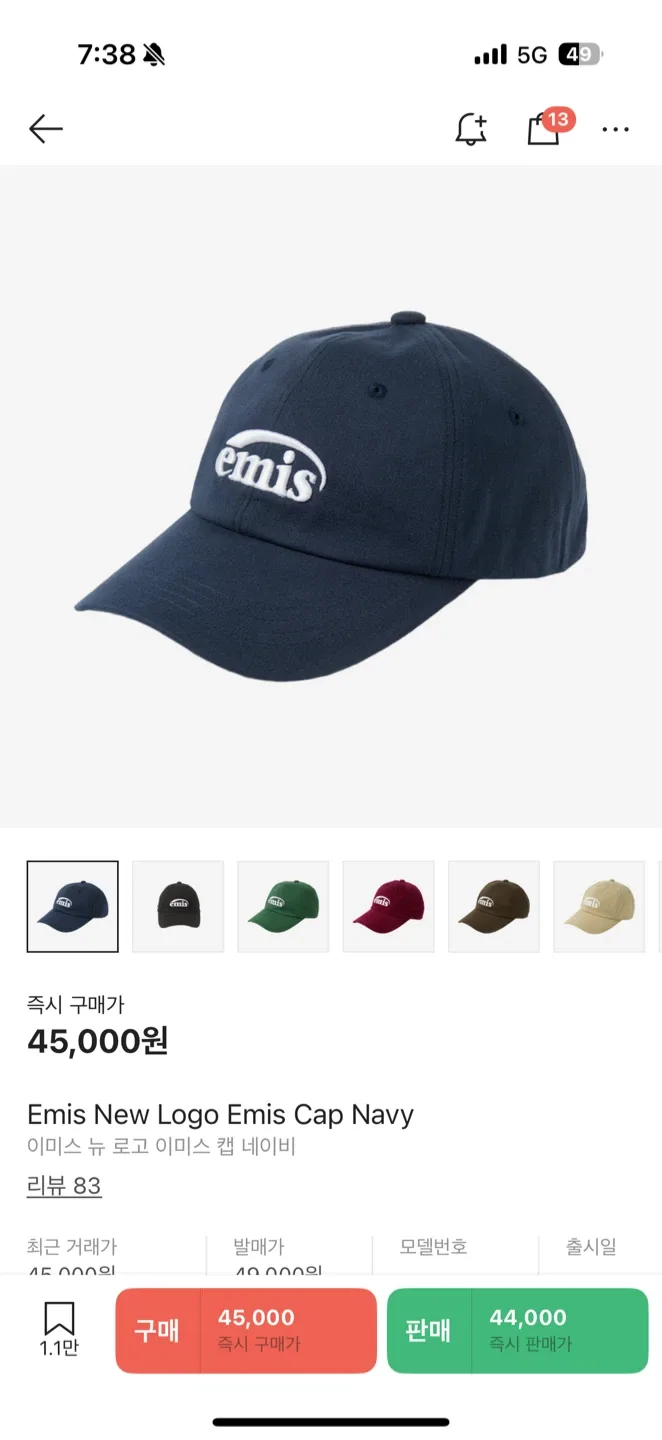Go back using the arrow
This screenshot has width=662, height=1440.
point(46,129)
